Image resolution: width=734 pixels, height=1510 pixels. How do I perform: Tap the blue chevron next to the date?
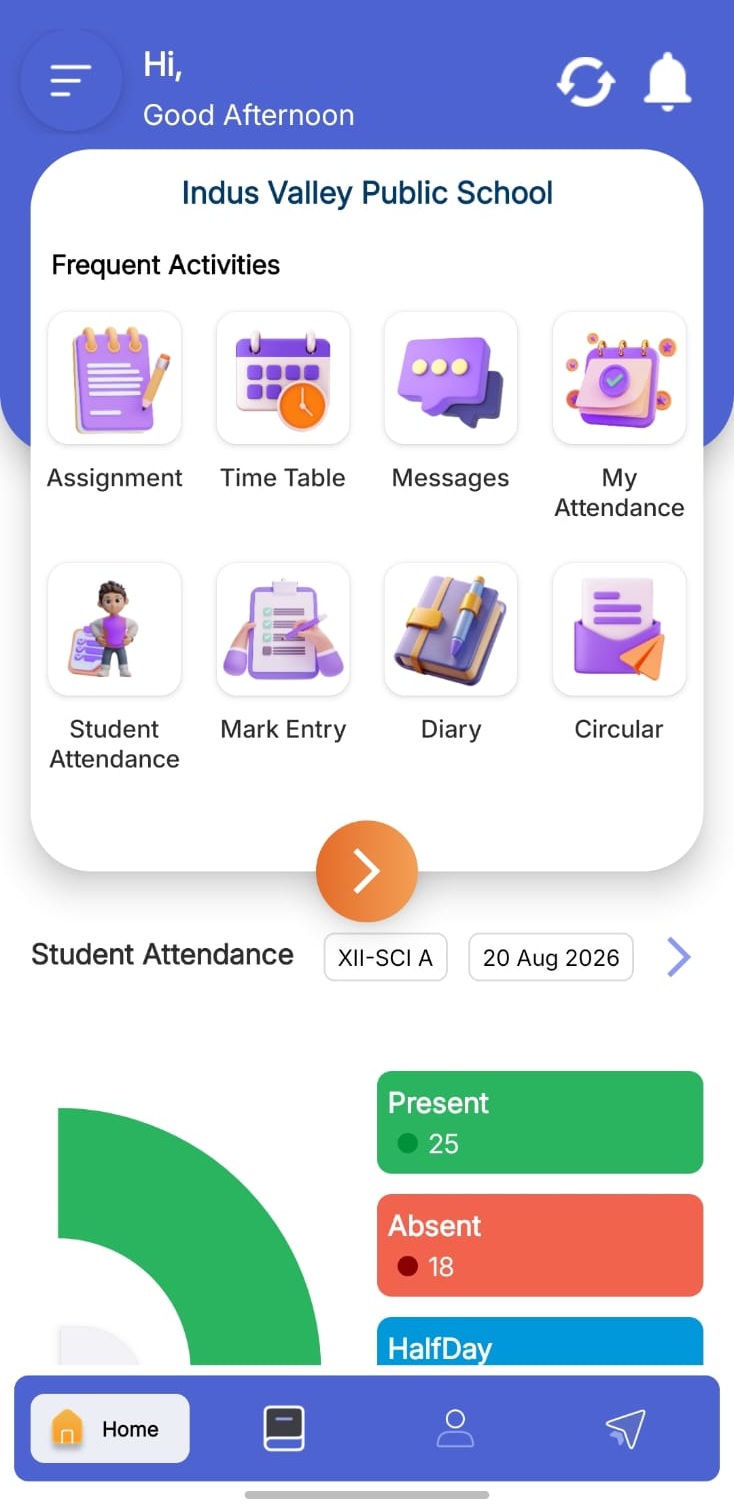tap(679, 957)
